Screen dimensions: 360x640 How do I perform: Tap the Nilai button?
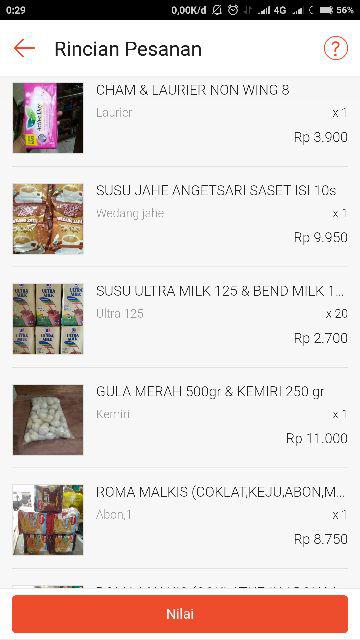click(180, 614)
